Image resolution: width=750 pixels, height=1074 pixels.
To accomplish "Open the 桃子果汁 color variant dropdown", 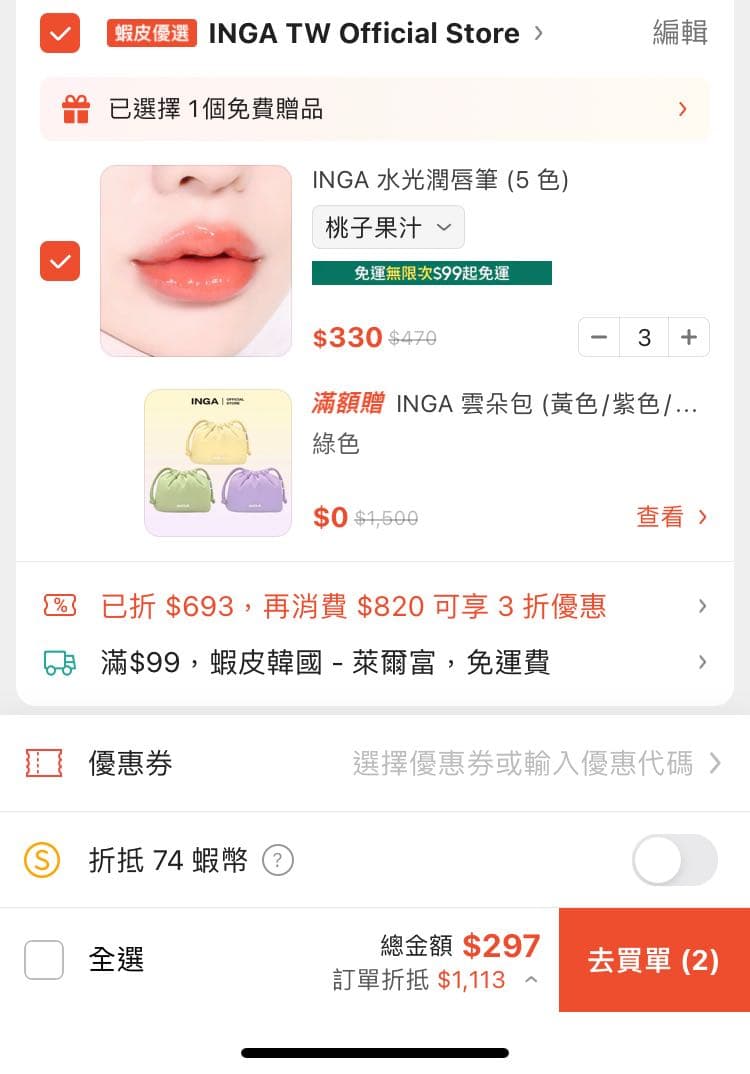I will (388, 227).
